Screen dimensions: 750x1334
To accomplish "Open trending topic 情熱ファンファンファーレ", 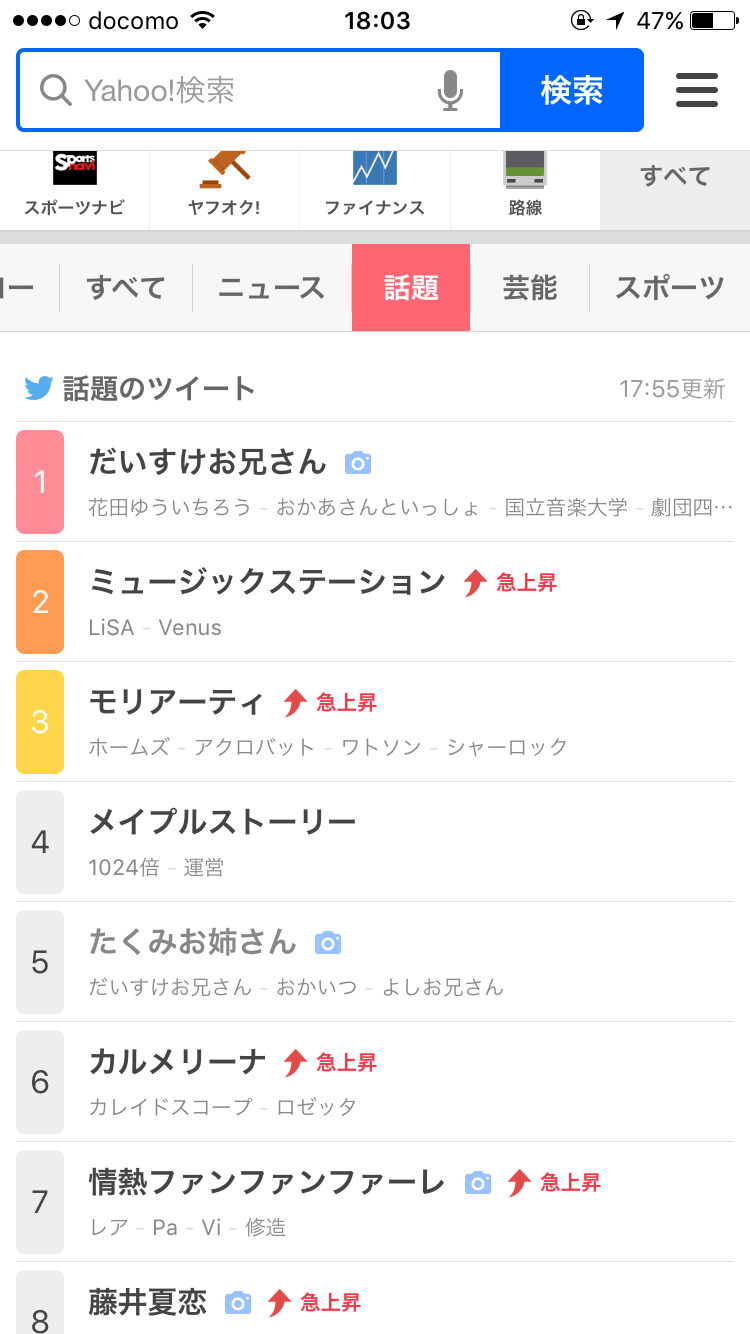I will (375, 1202).
